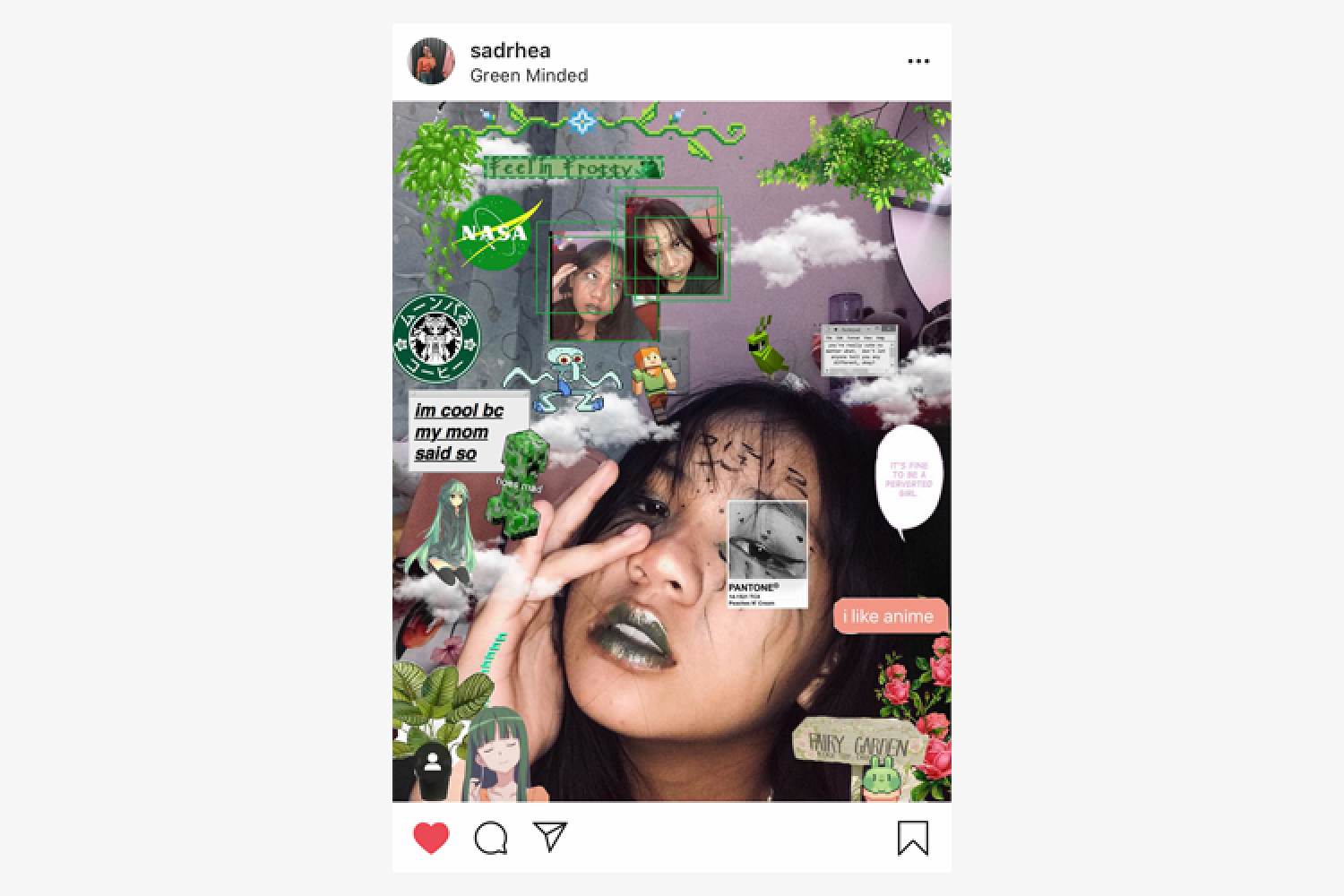Open the Green Minded location

click(x=529, y=75)
